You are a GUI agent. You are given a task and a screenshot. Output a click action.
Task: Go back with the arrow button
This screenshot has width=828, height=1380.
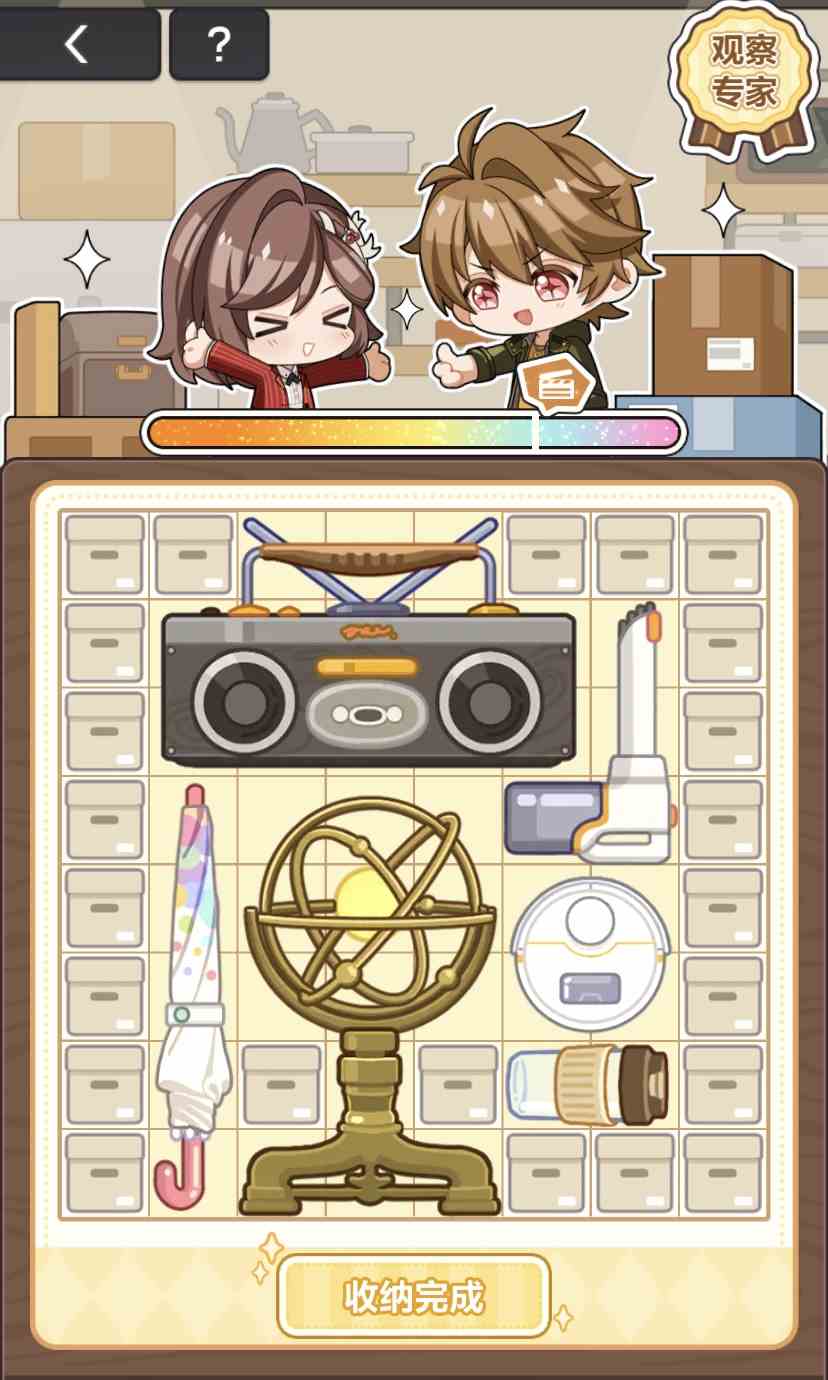coord(78,45)
